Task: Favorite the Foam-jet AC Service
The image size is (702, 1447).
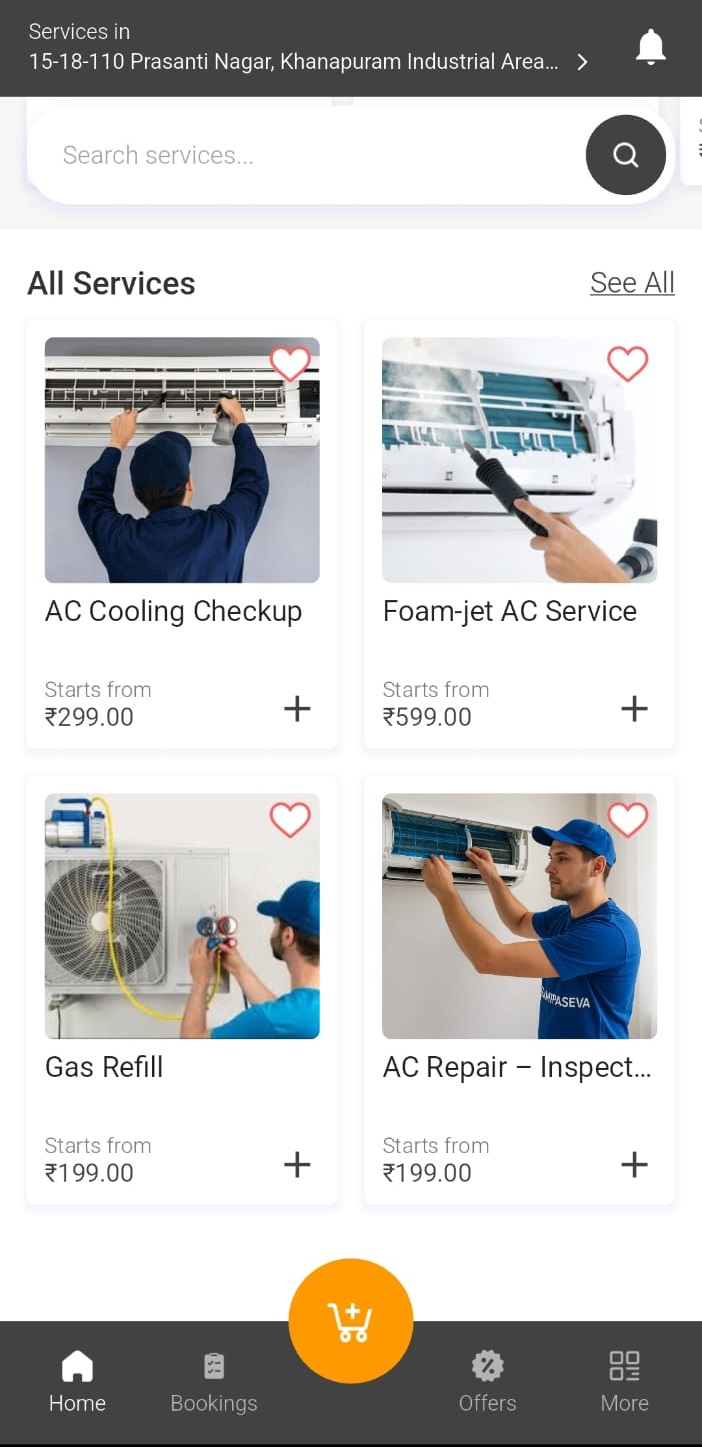Action: pos(628,363)
